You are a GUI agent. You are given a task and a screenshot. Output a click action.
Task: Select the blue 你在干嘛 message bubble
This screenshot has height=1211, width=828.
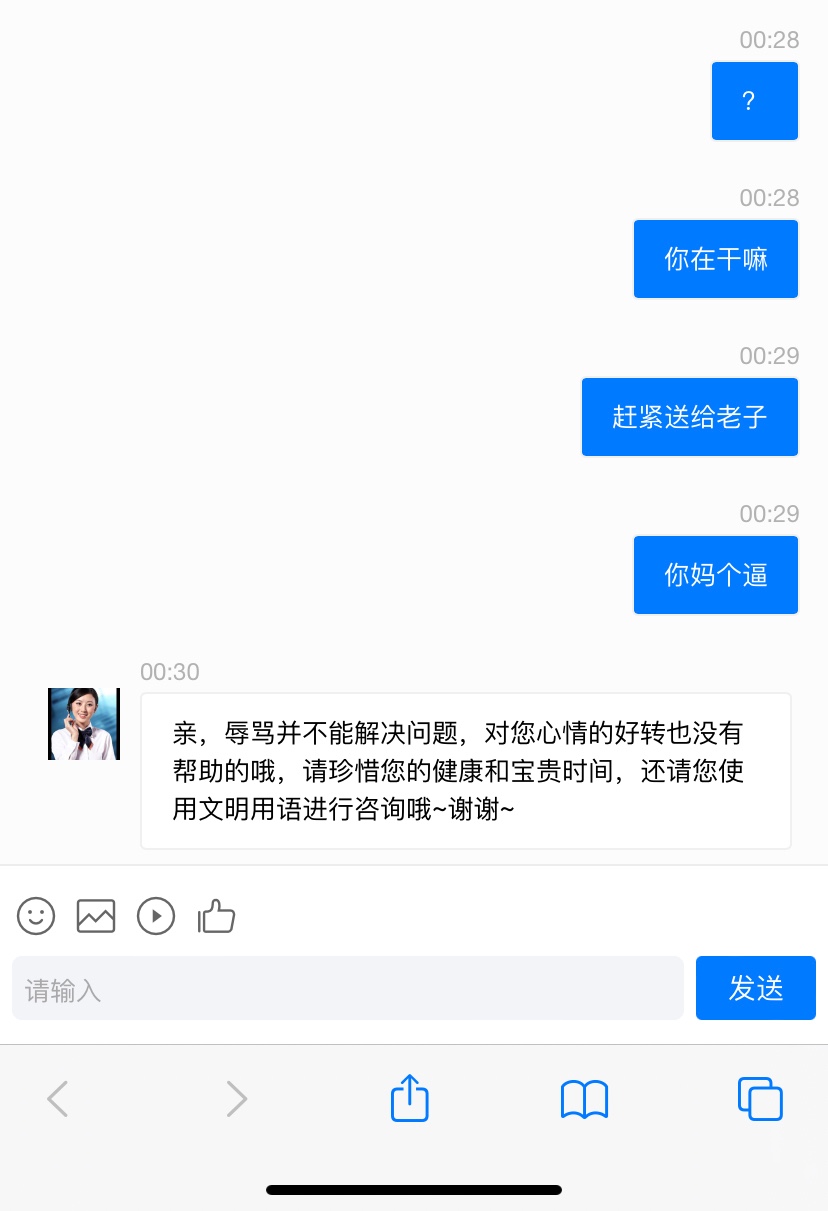pos(715,258)
